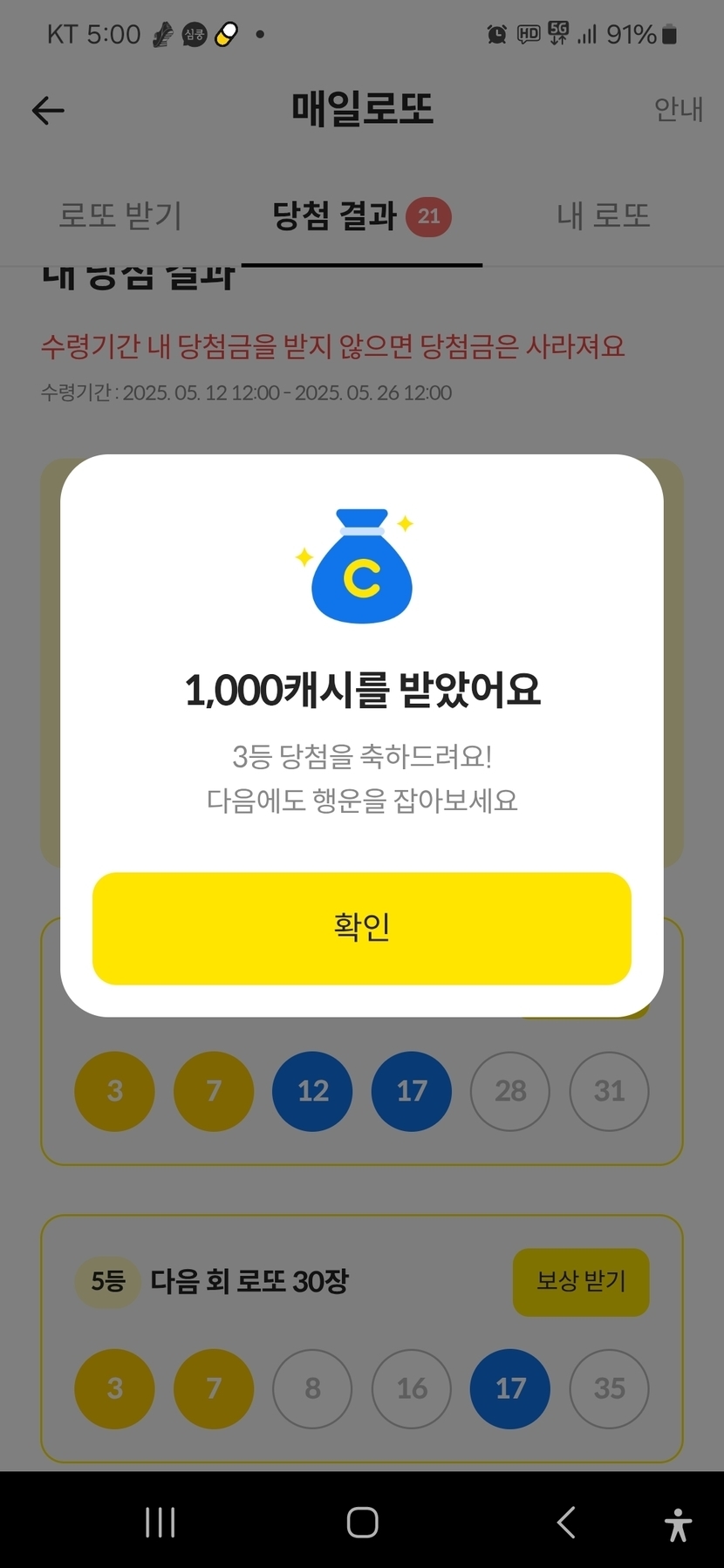Open the 안내 guide link

(x=678, y=110)
